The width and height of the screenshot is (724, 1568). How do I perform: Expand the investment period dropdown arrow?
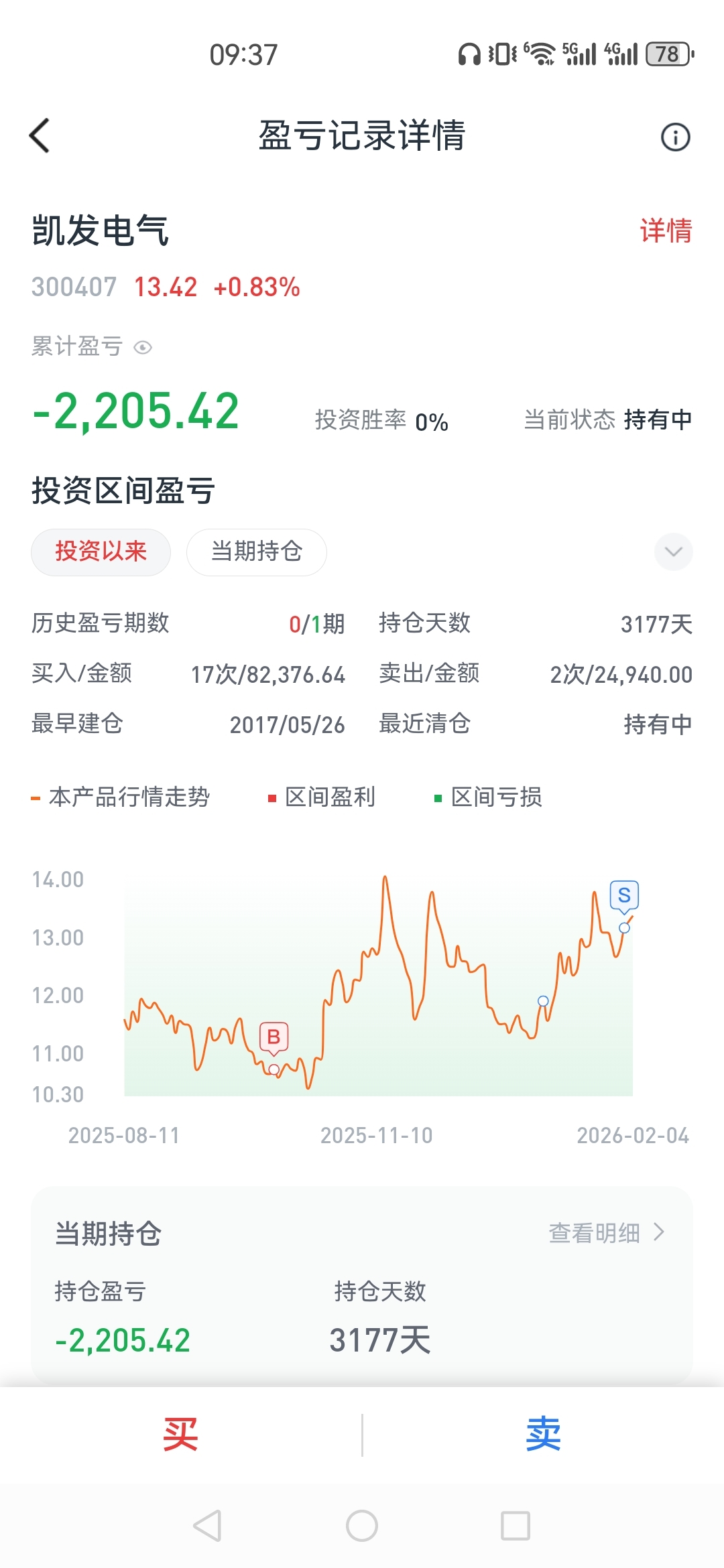[x=673, y=552]
